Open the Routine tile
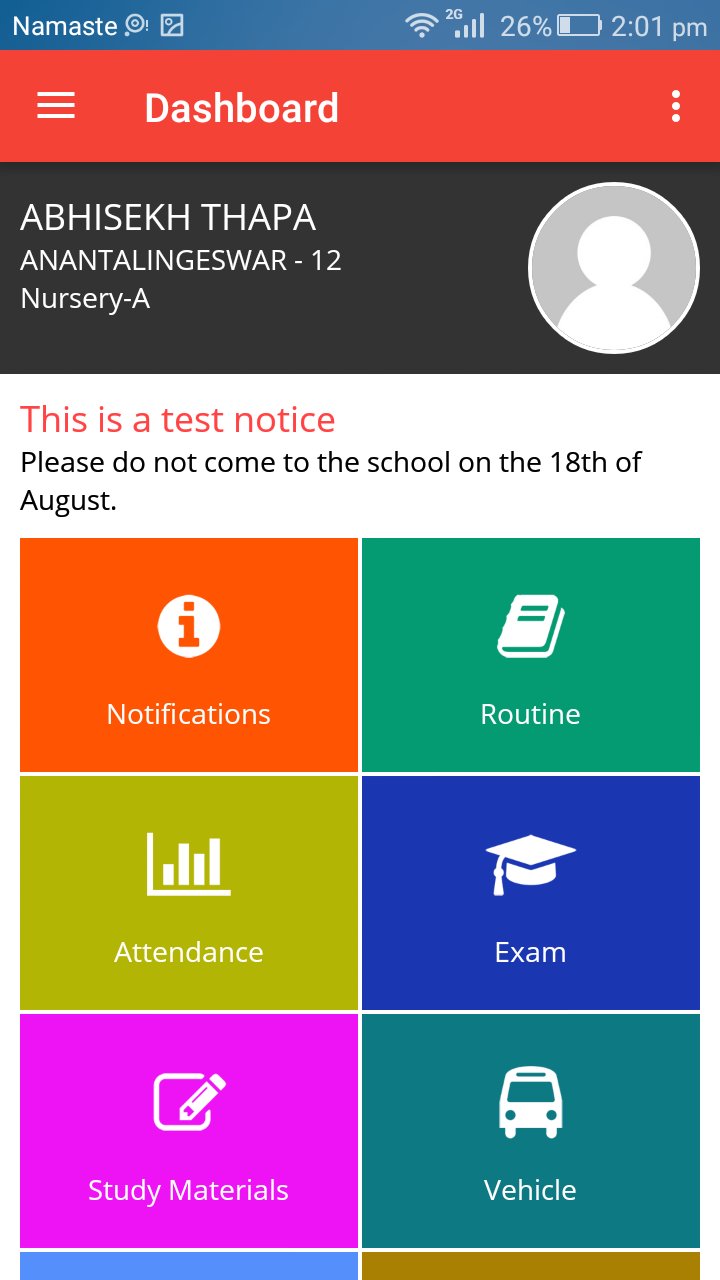 [530, 655]
